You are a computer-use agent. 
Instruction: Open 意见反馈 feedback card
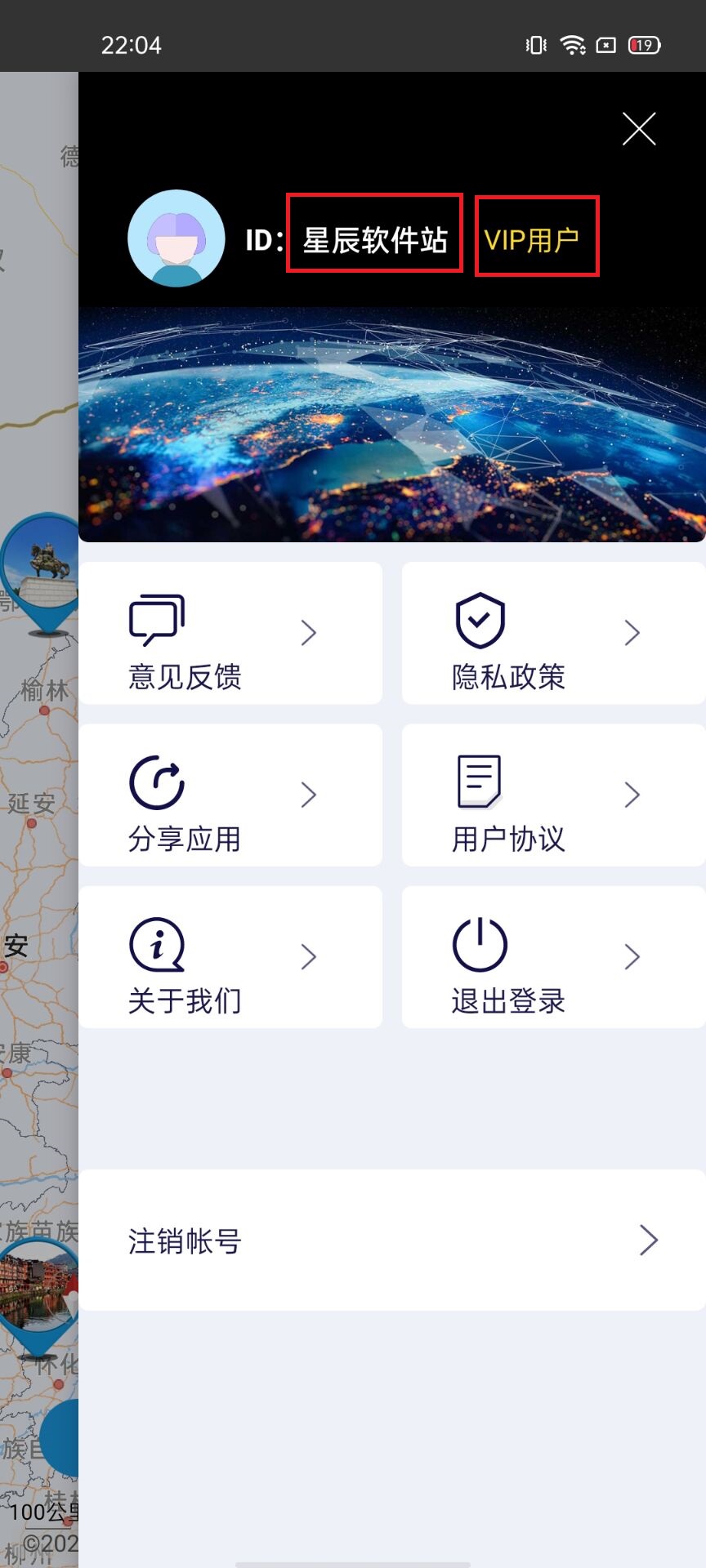point(230,633)
